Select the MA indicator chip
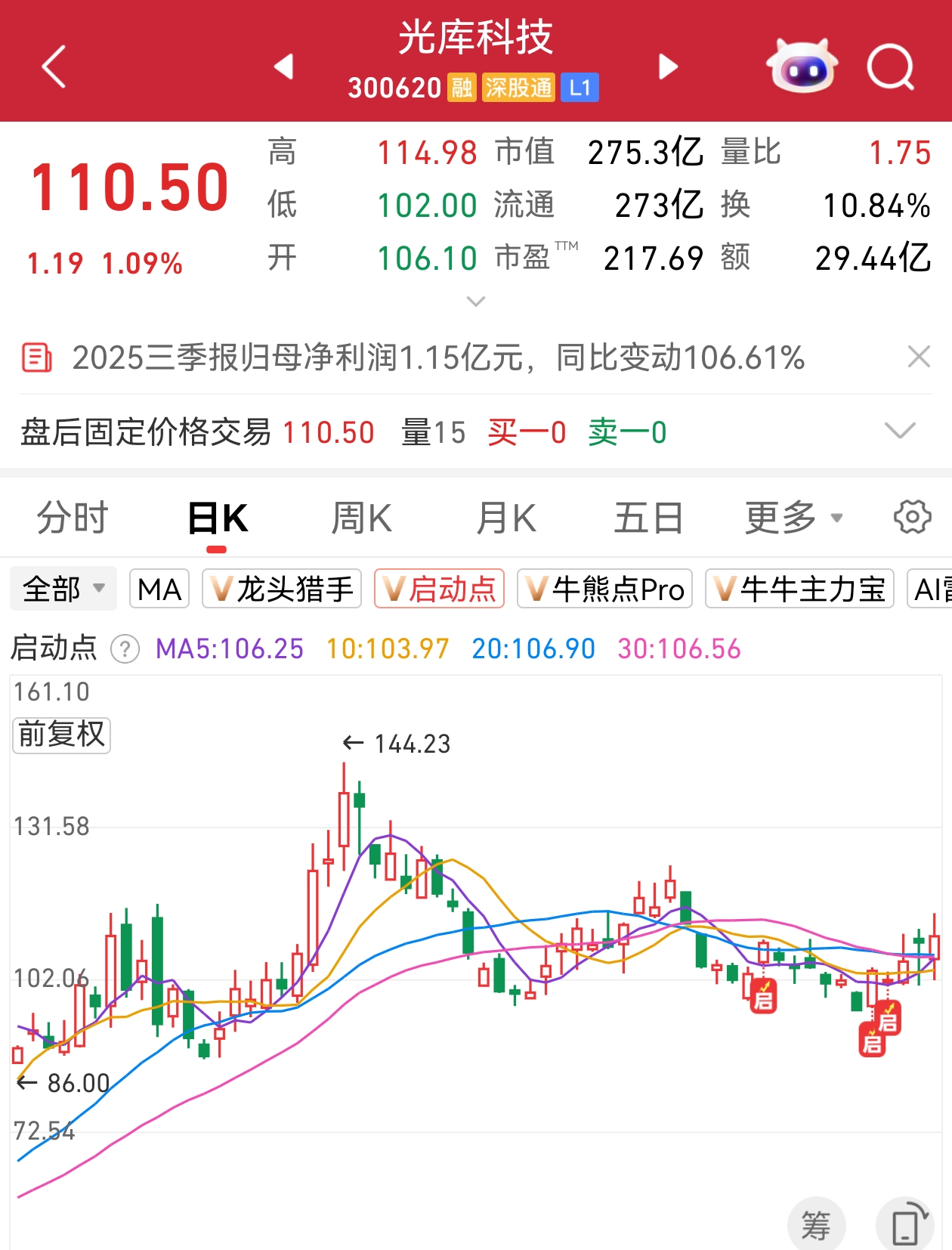 pos(159,589)
